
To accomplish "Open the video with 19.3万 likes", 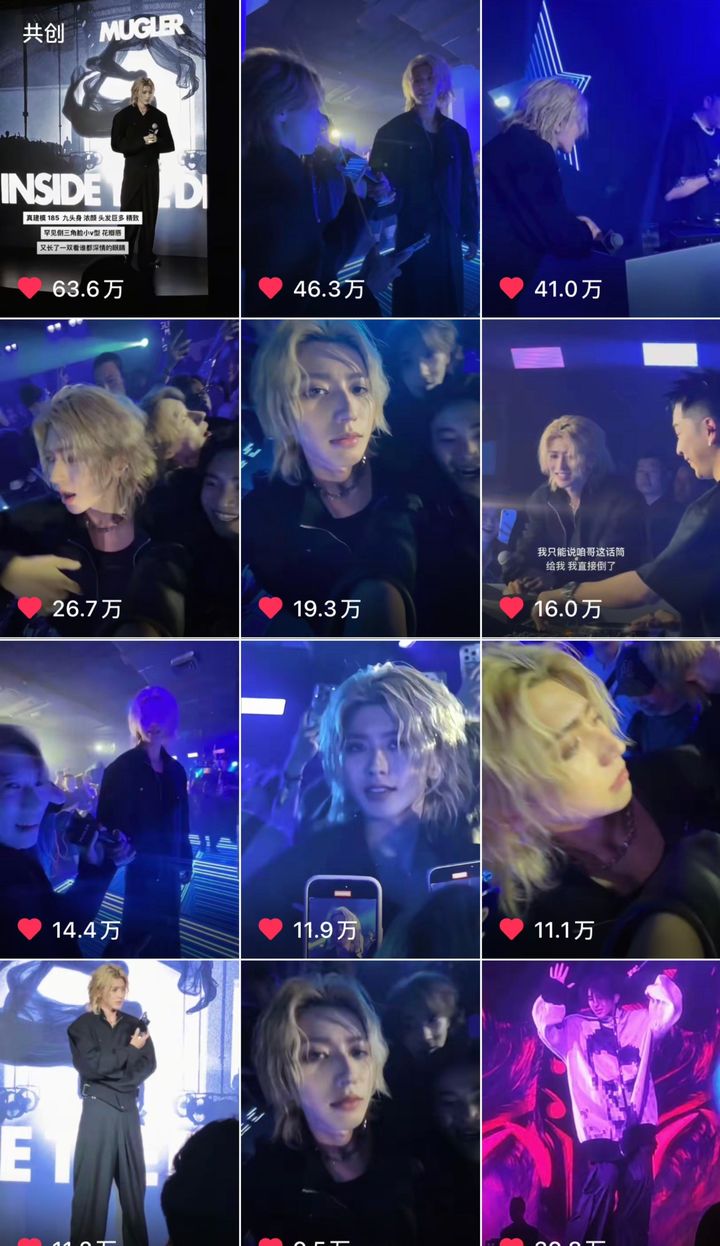I will 360,478.
